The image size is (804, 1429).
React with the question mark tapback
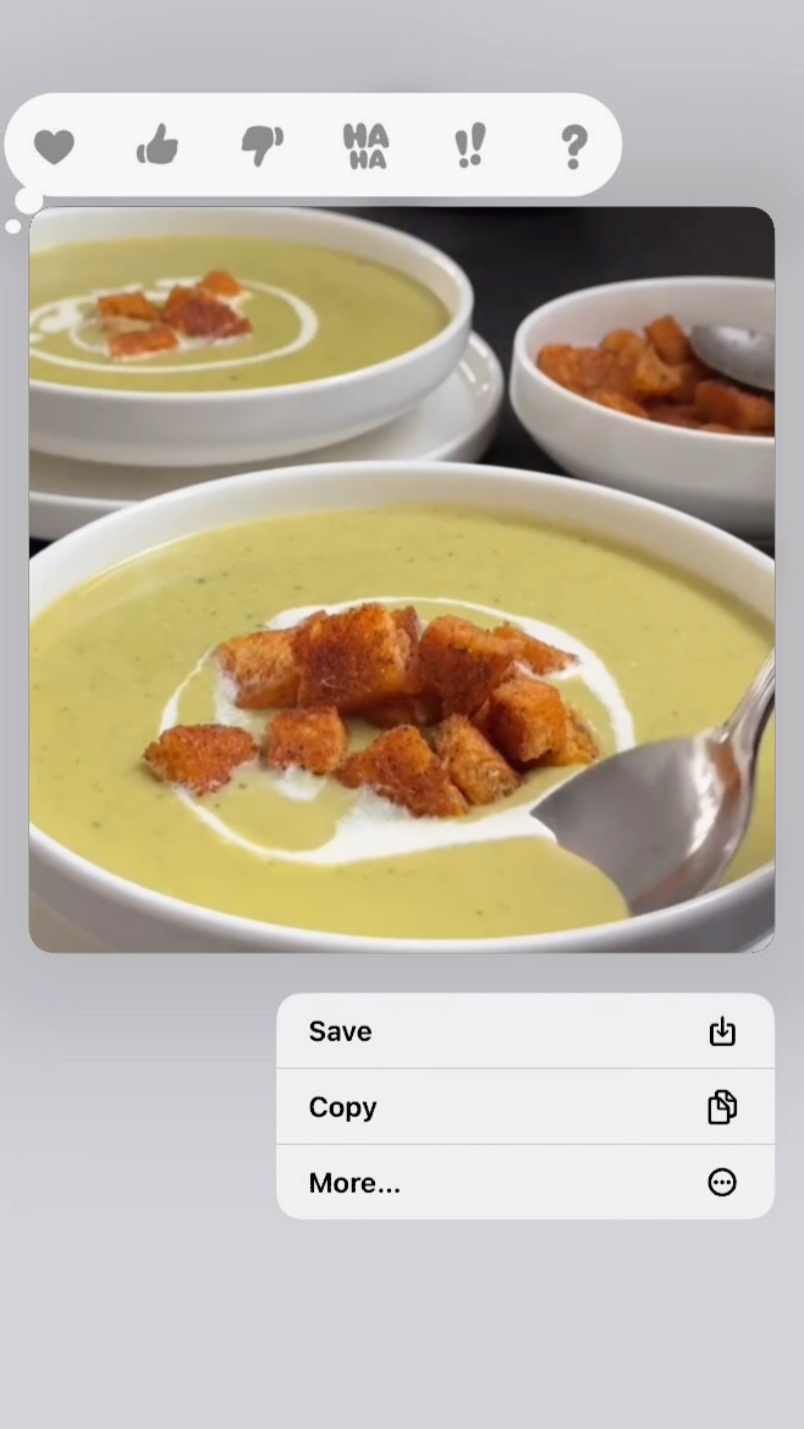[574, 147]
